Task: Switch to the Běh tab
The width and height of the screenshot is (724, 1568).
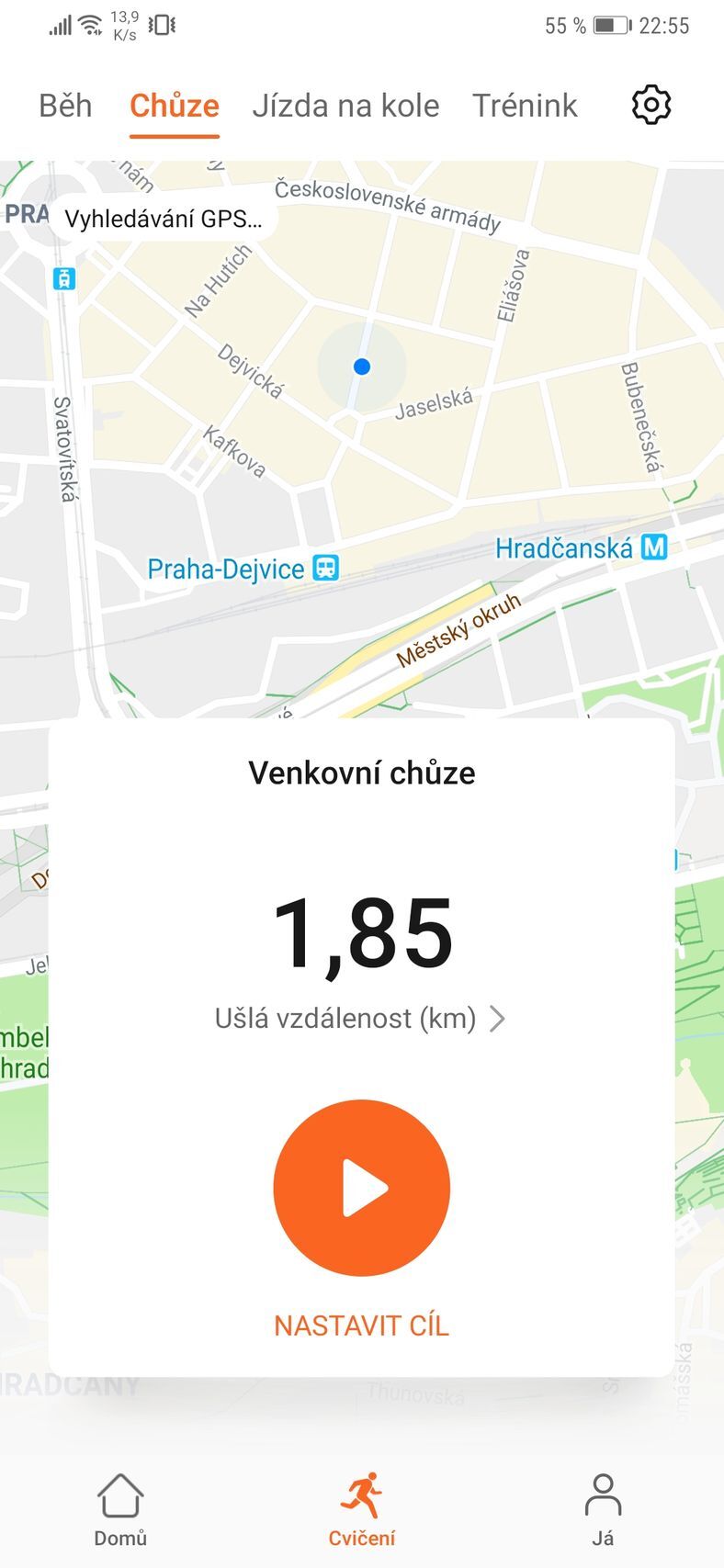Action: point(65,106)
